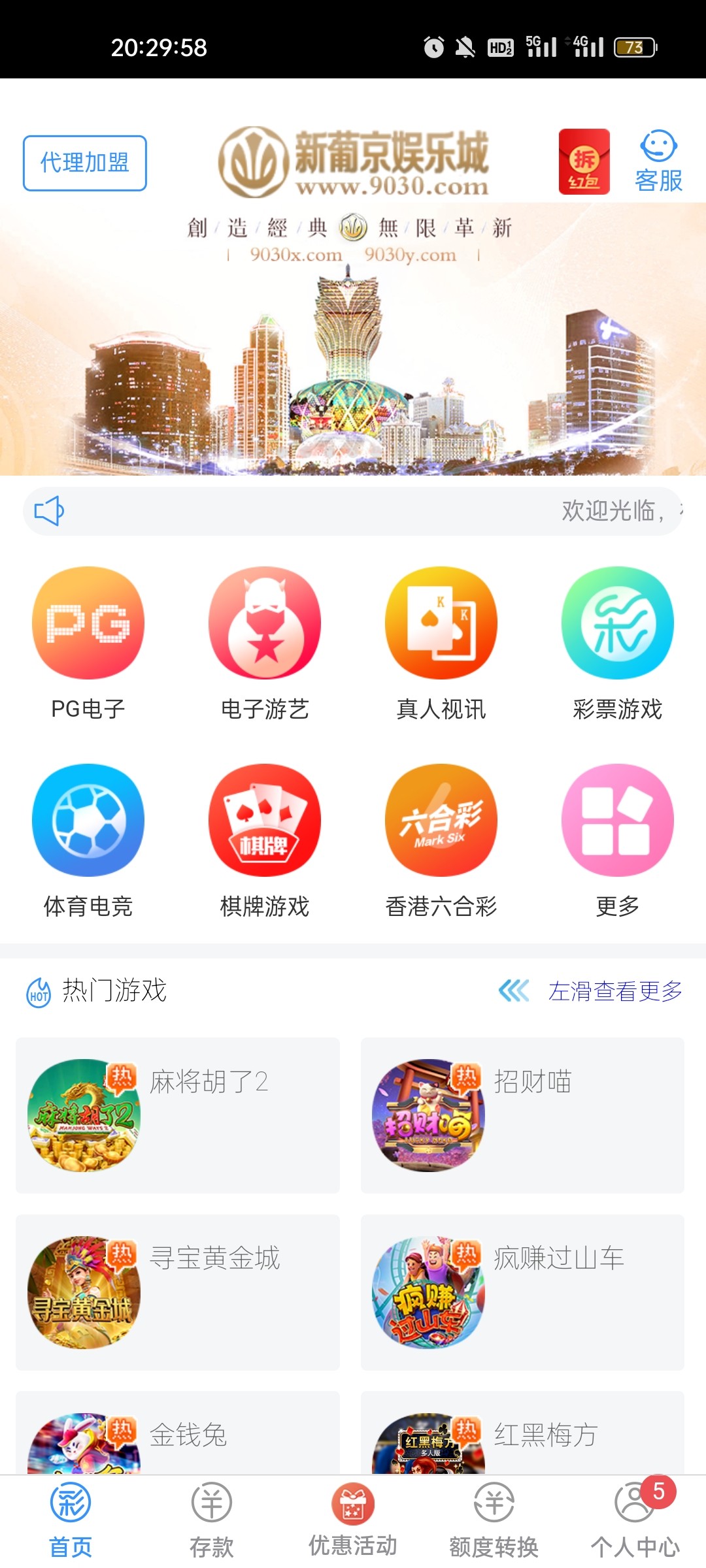The image size is (706, 1568).
Task: Select the 电子游艺 category icon
Action: 264,623
